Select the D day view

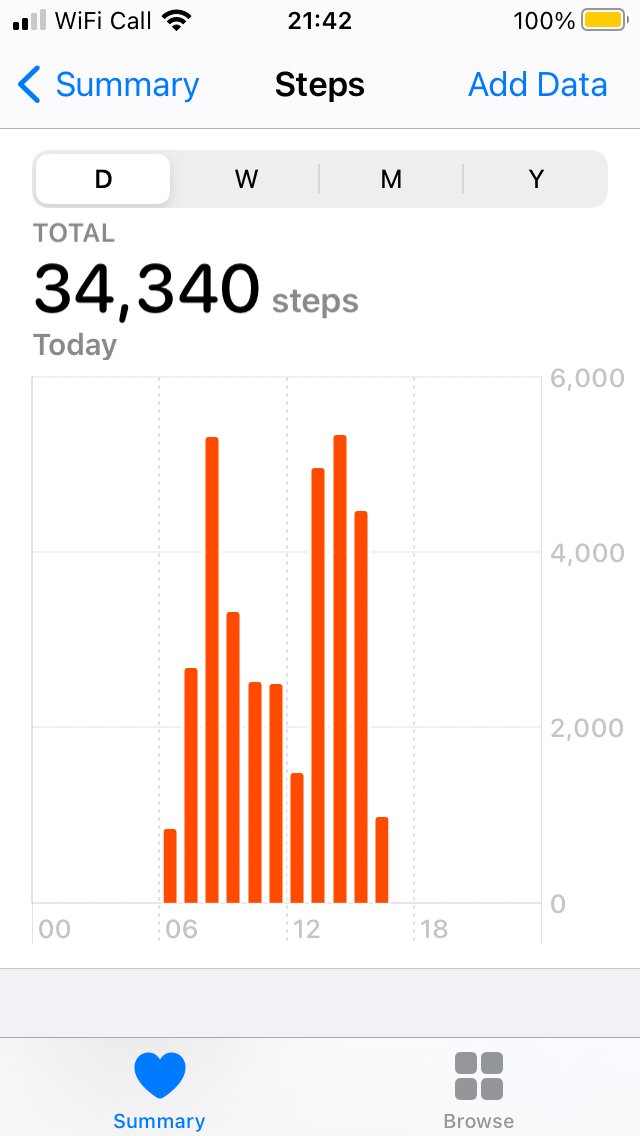pyautogui.click(x=103, y=179)
